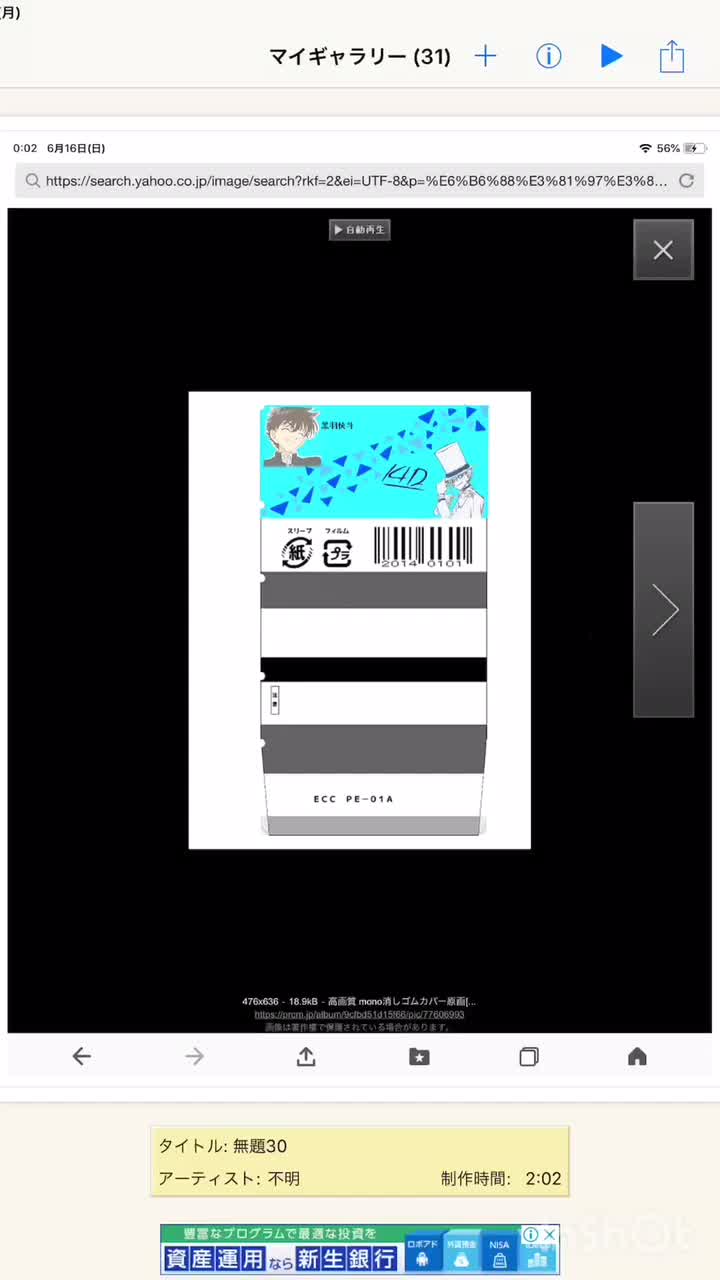The width and height of the screenshot is (720, 1280).
Task: Add a new artwork with the plus icon
Action: (x=485, y=57)
